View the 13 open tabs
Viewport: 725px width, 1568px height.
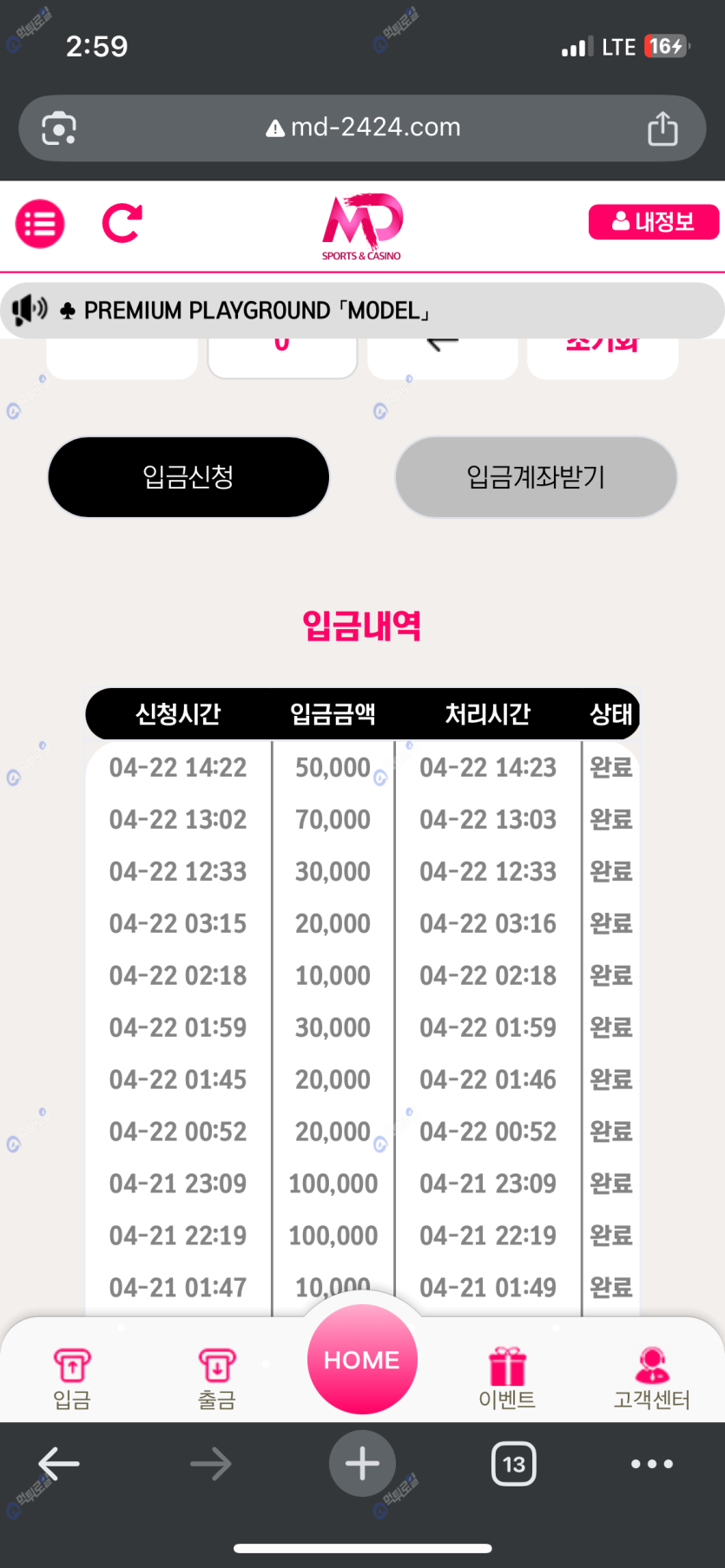pyautogui.click(x=513, y=1464)
